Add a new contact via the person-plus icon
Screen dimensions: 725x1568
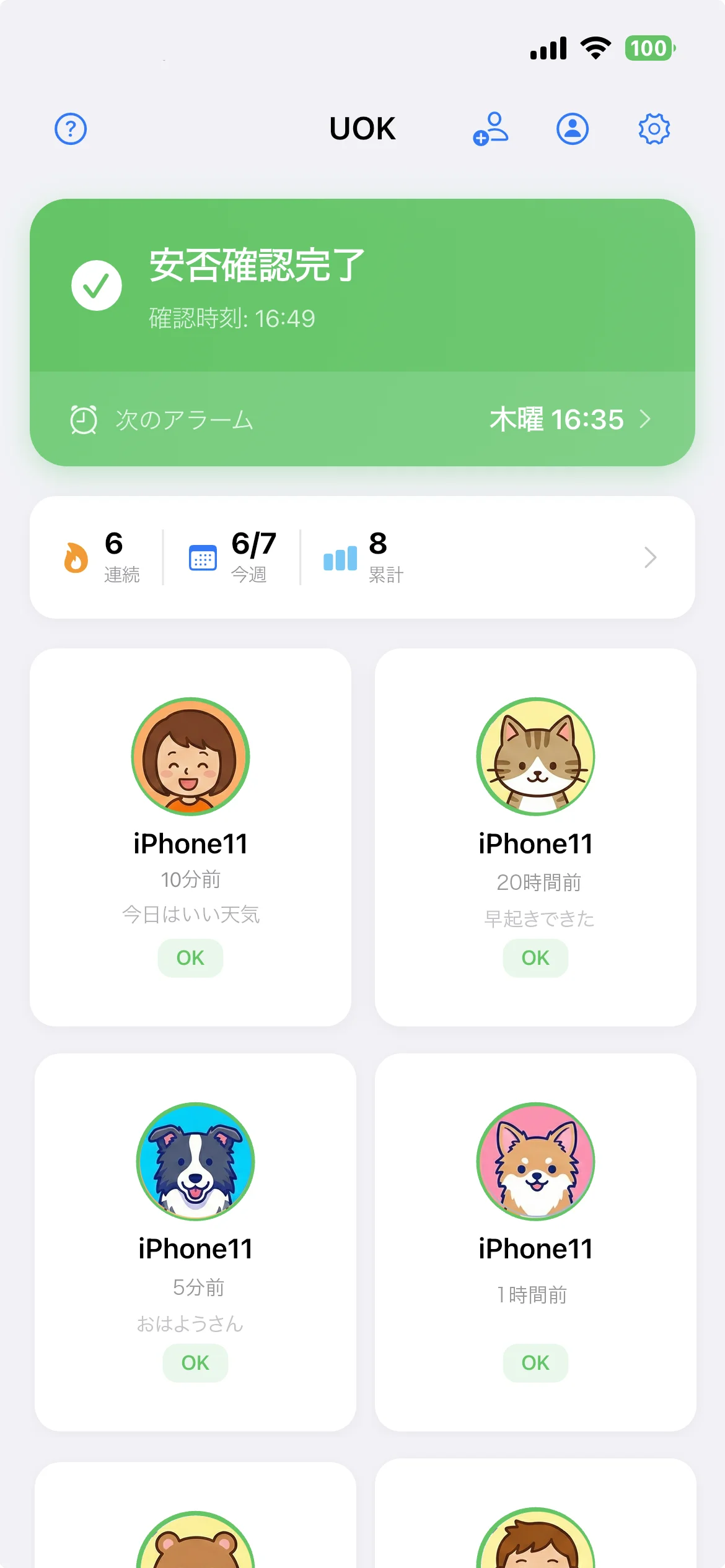491,129
